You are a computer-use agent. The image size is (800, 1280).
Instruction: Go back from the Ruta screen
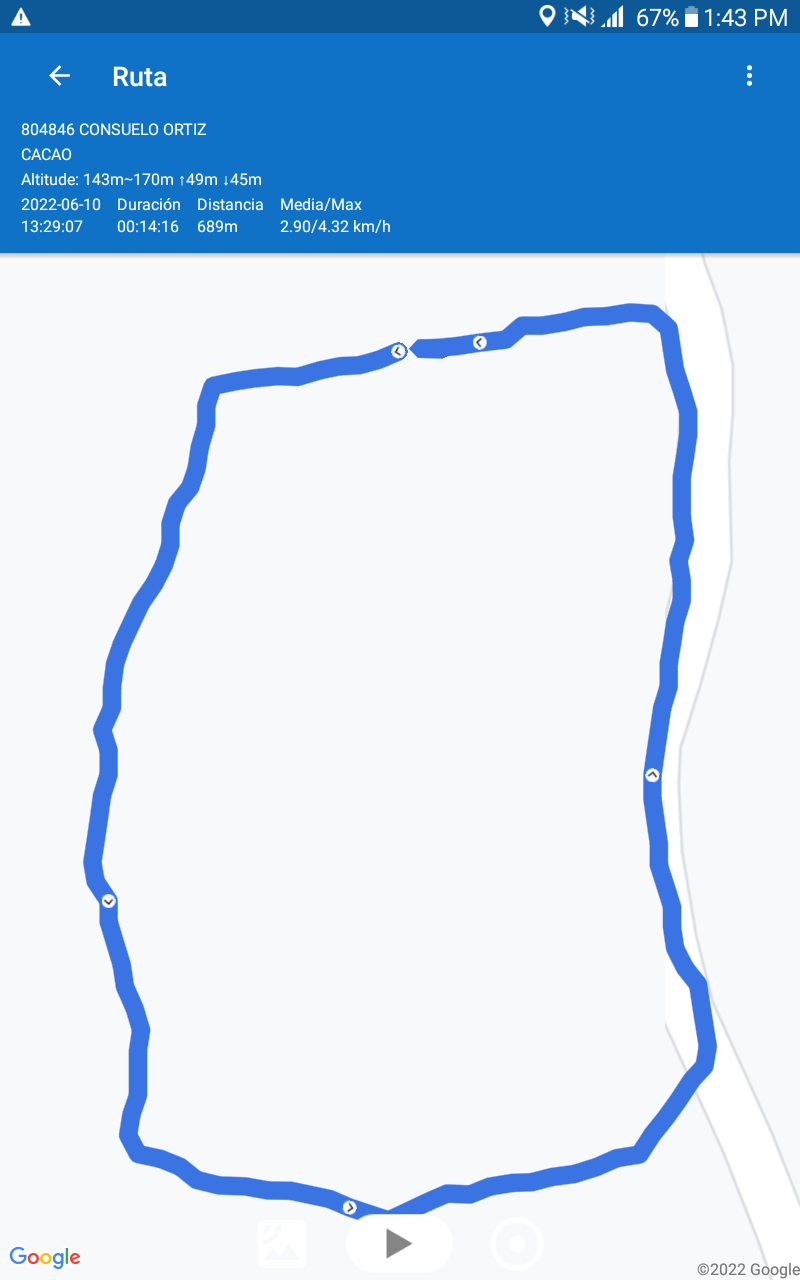pos(60,76)
